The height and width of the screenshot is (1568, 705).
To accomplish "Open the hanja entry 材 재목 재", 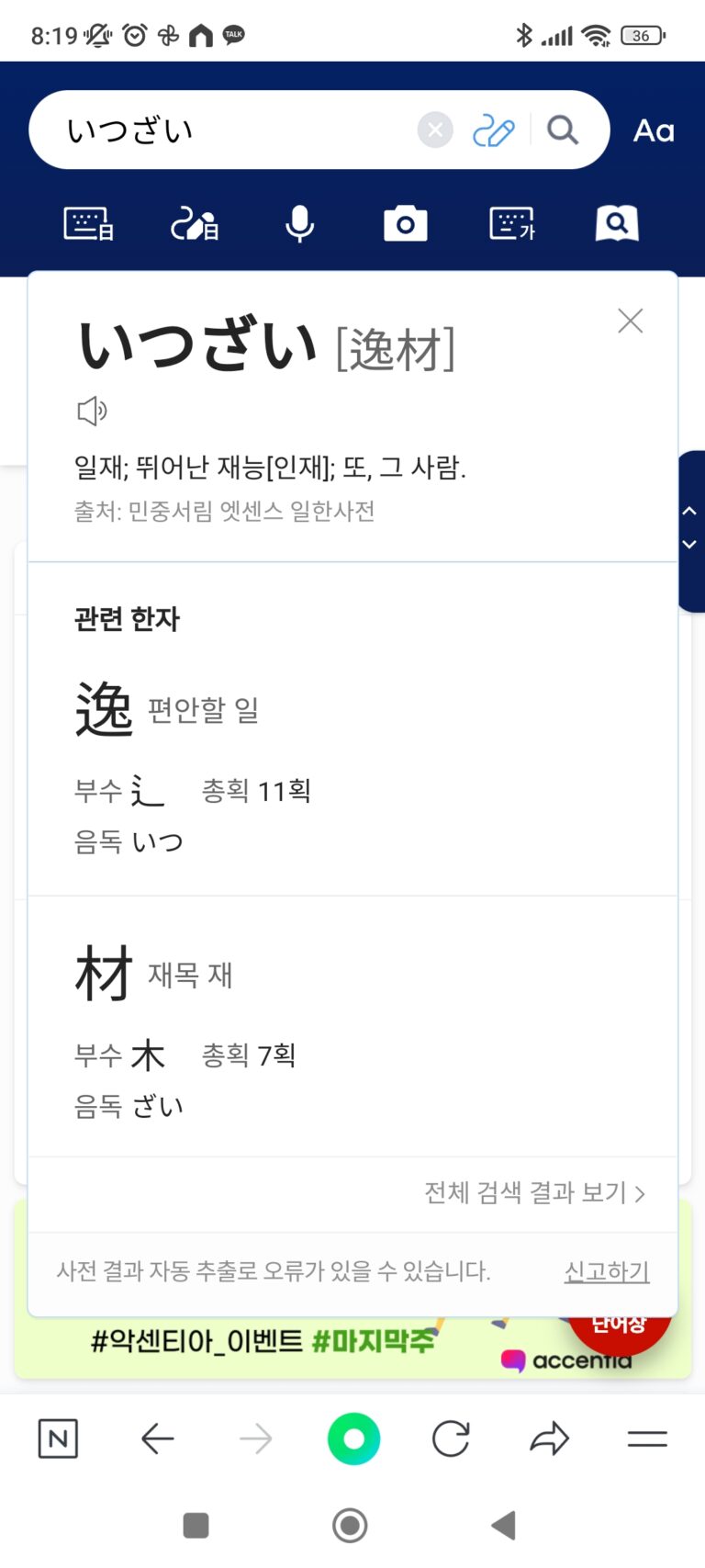I will 154,974.
